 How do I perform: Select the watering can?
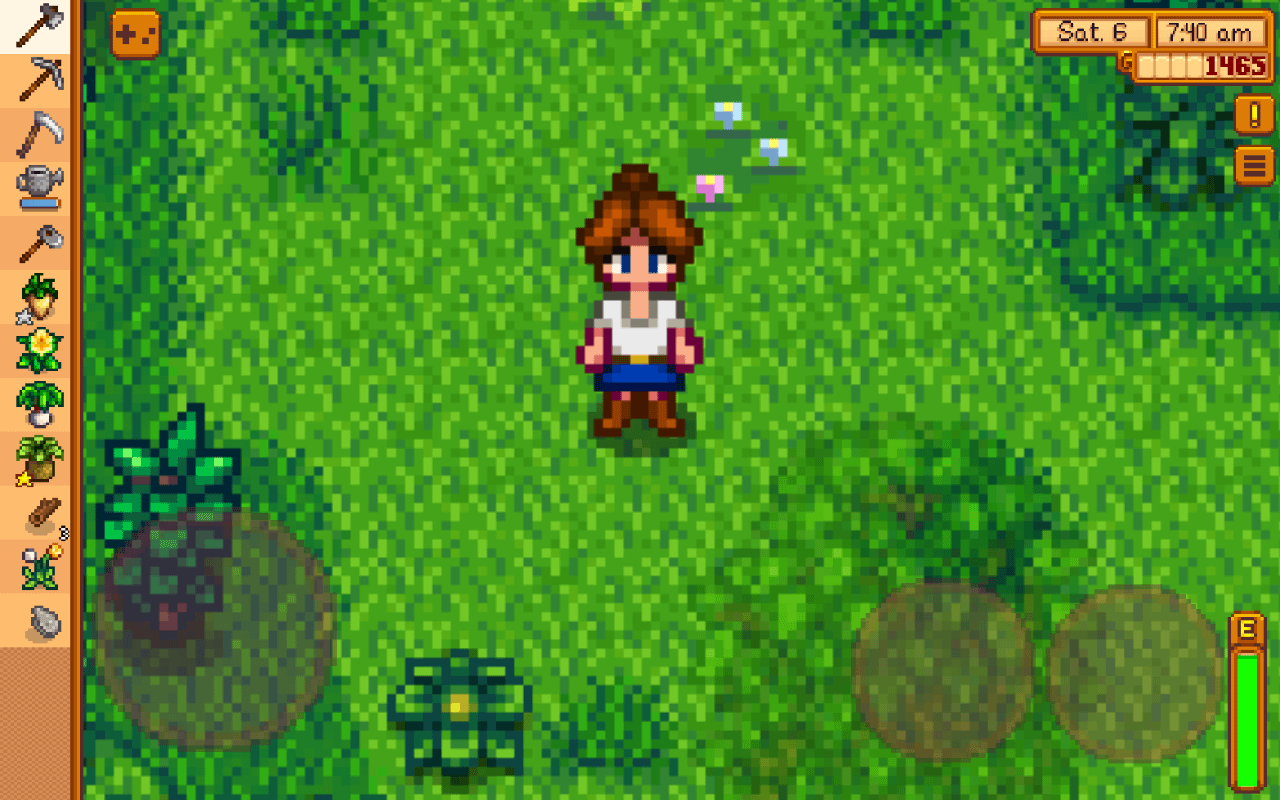click(38, 187)
